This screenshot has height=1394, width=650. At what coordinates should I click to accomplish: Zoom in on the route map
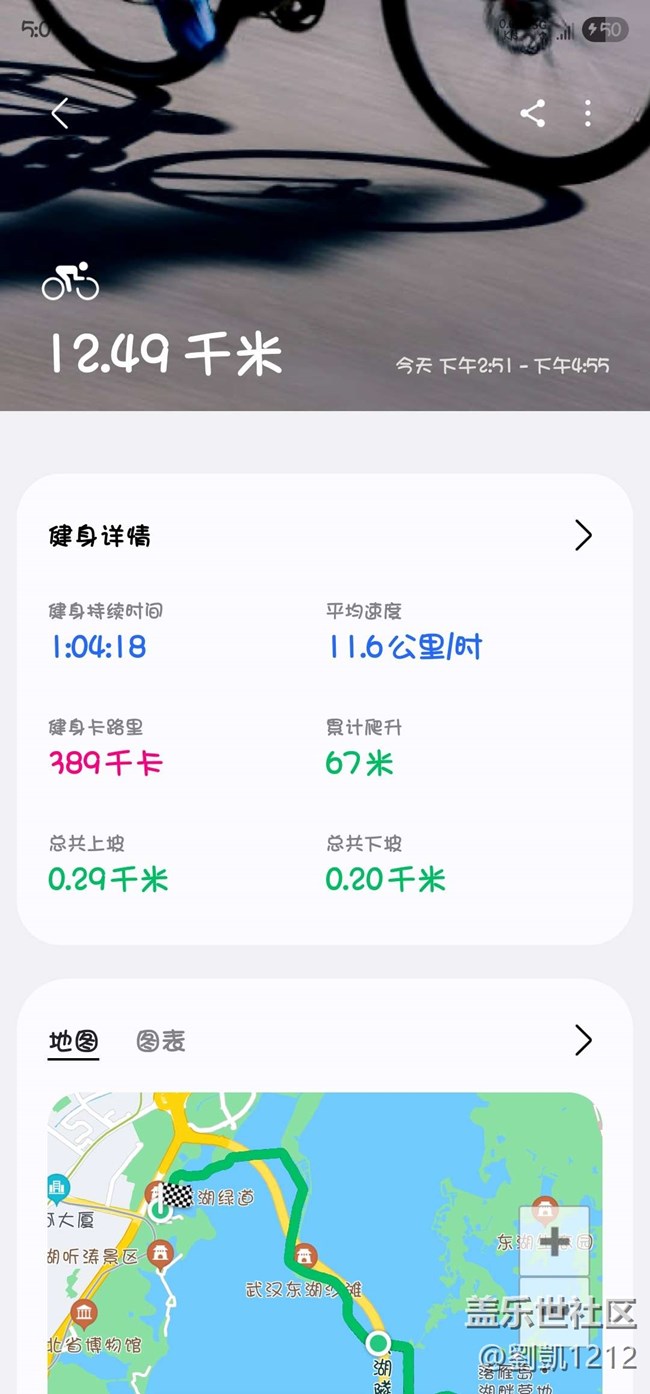[554, 1241]
